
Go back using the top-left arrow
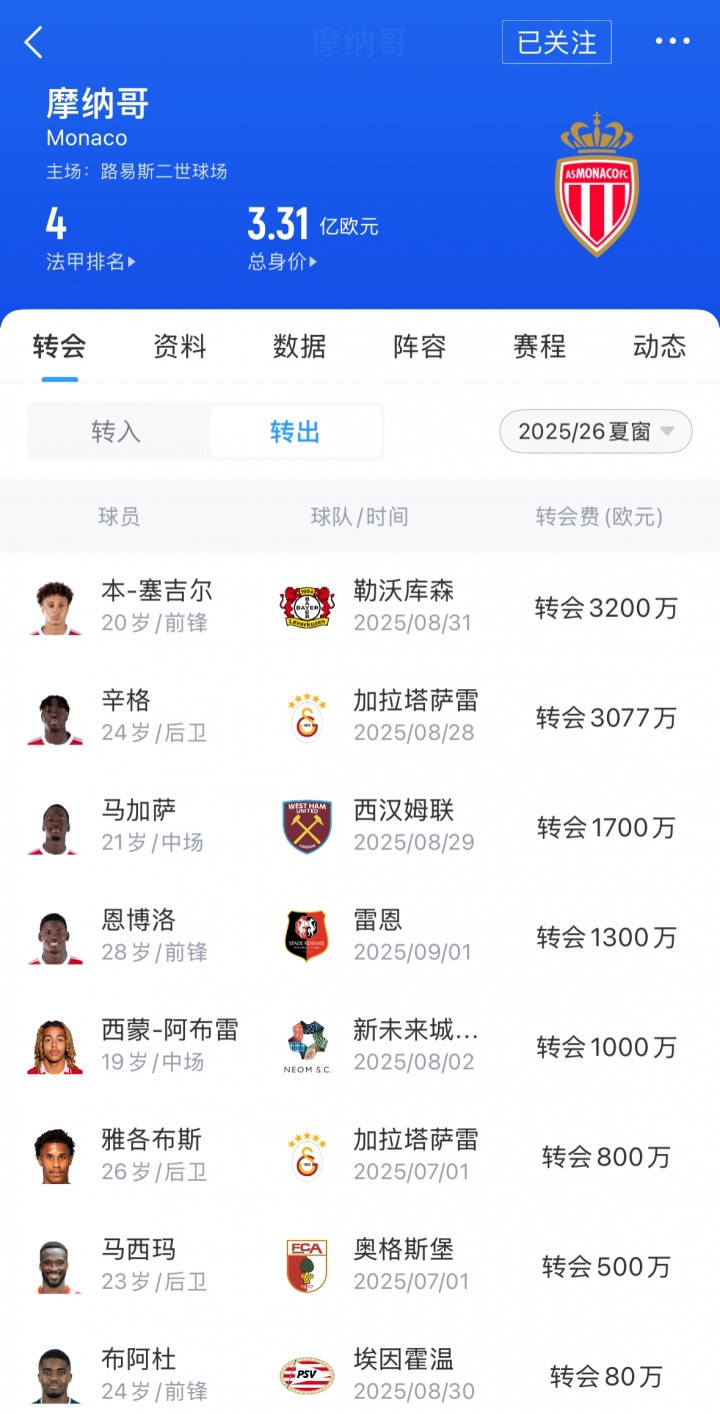point(34,42)
